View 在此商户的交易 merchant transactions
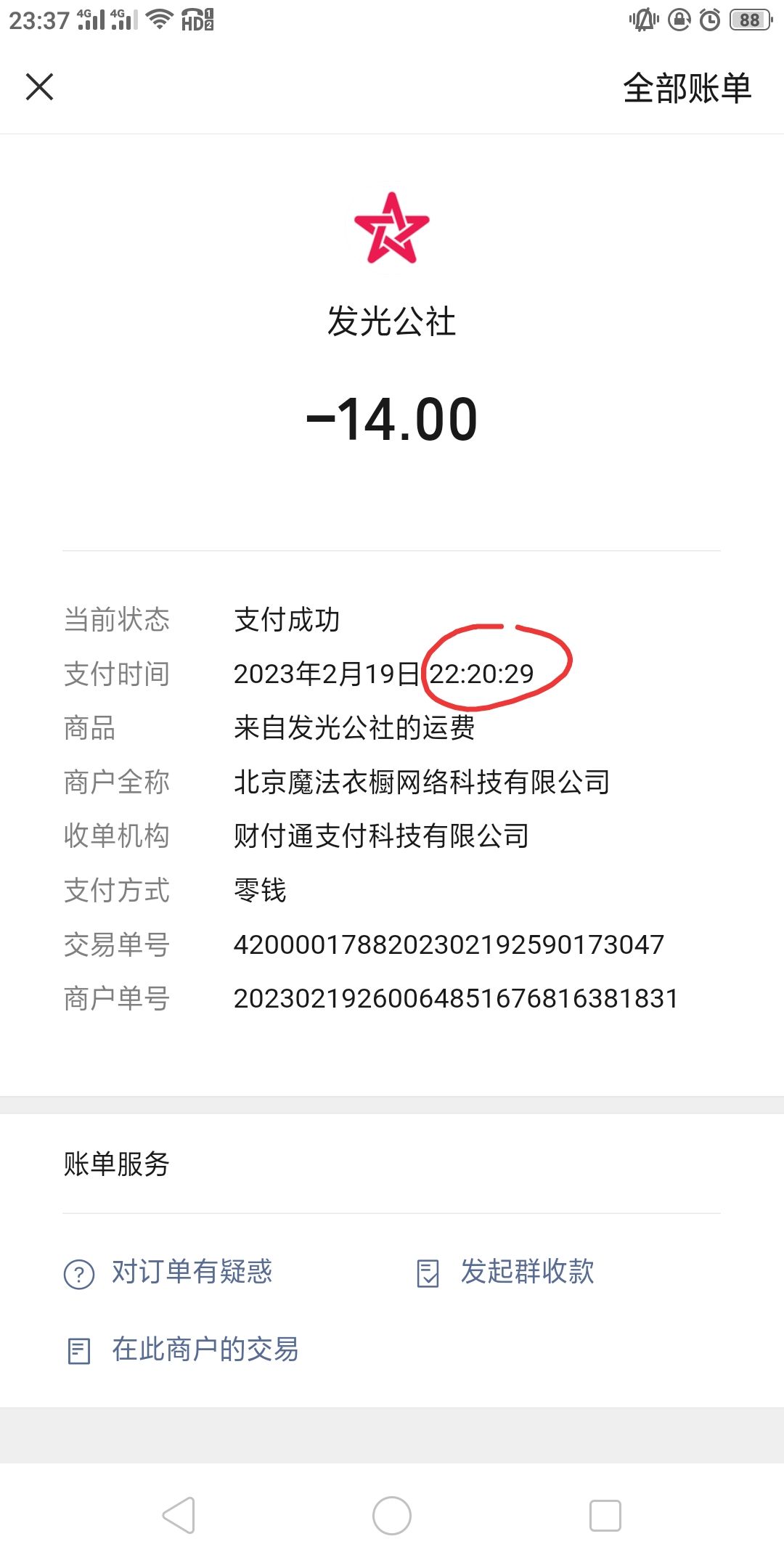The height and width of the screenshot is (1568, 784). tap(182, 1349)
